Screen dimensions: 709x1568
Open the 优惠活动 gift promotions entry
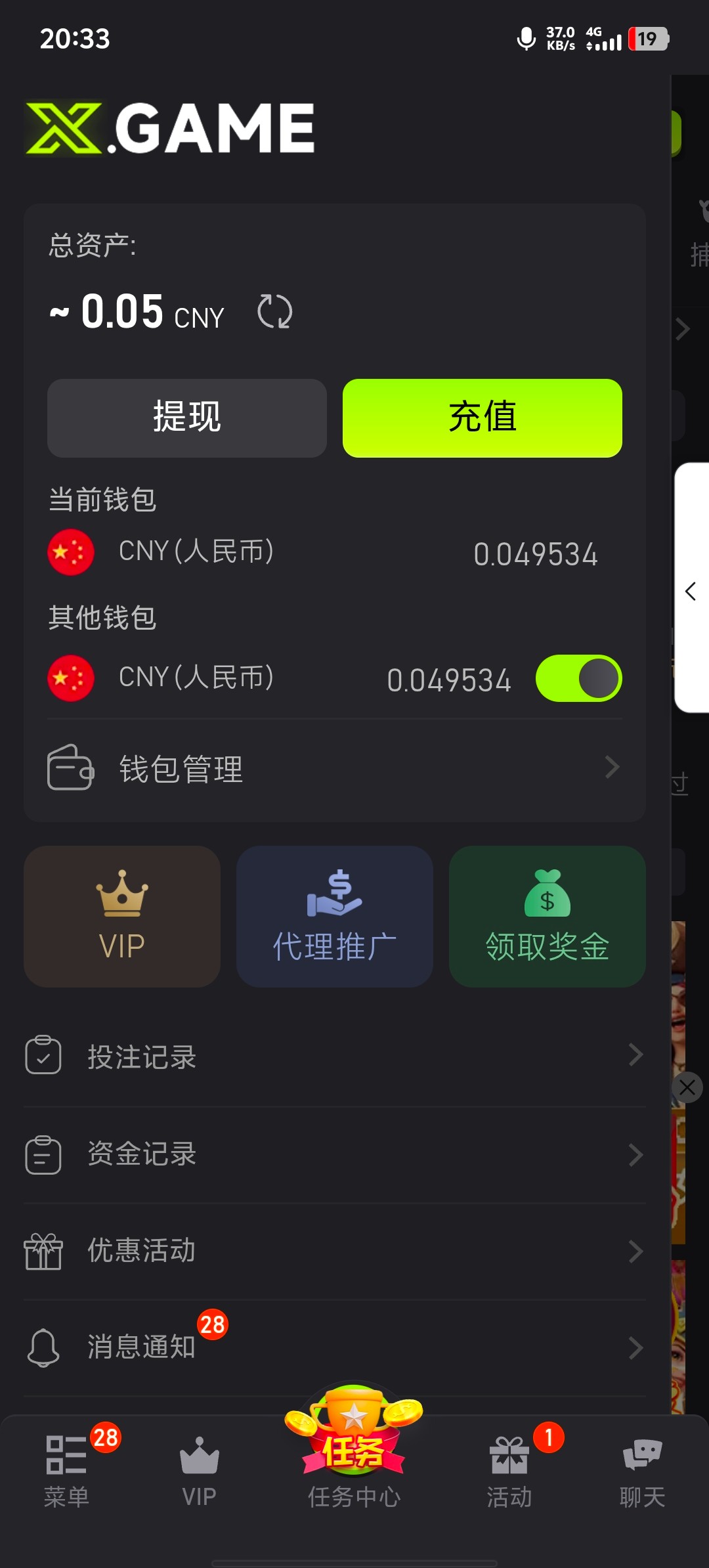(141, 1251)
